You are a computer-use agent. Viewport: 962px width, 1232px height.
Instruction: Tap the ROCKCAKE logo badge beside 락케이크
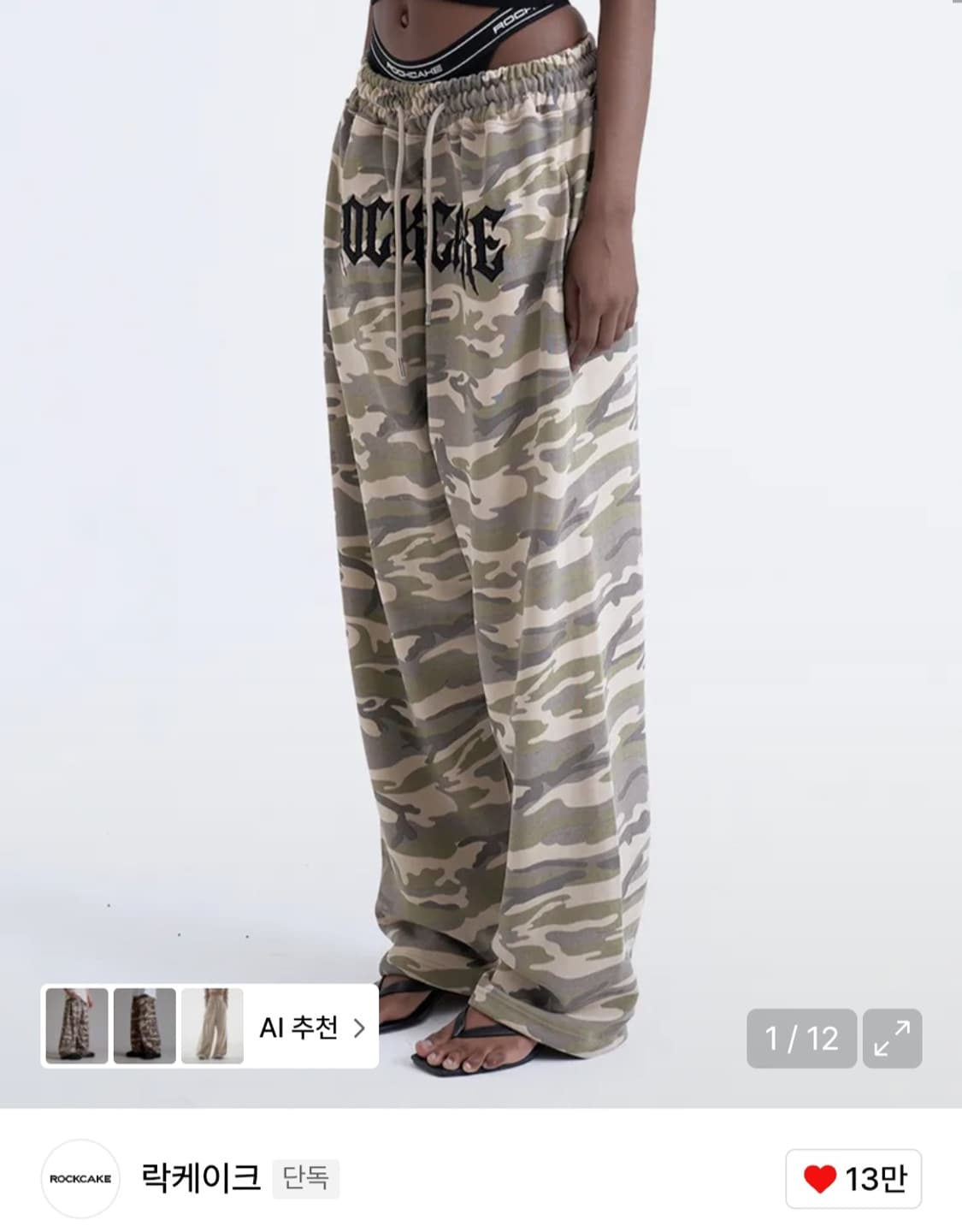78,1177
